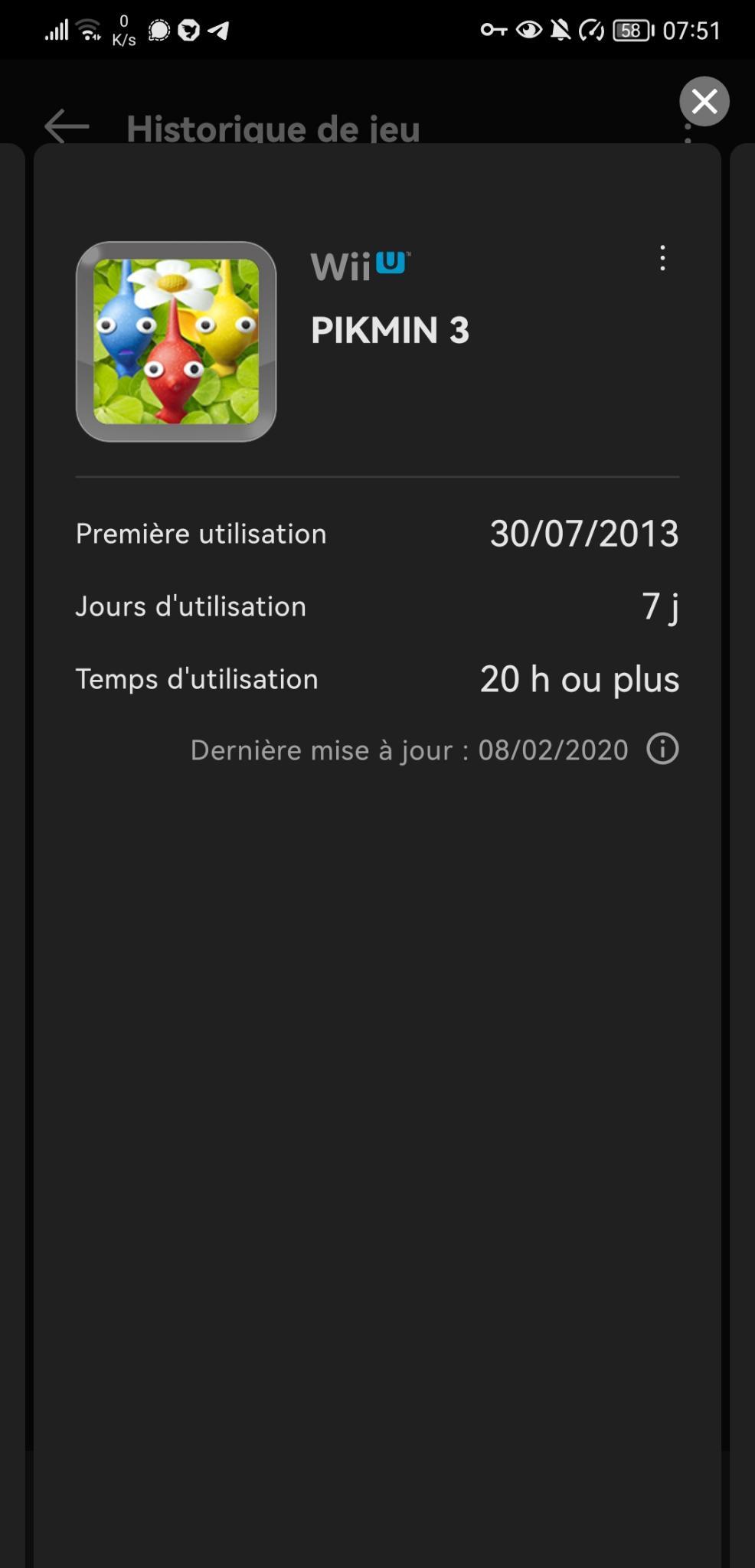Image resolution: width=755 pixels, height=1568 pixels.
Task: Go back from Historique de jeu
Action: 67,126
